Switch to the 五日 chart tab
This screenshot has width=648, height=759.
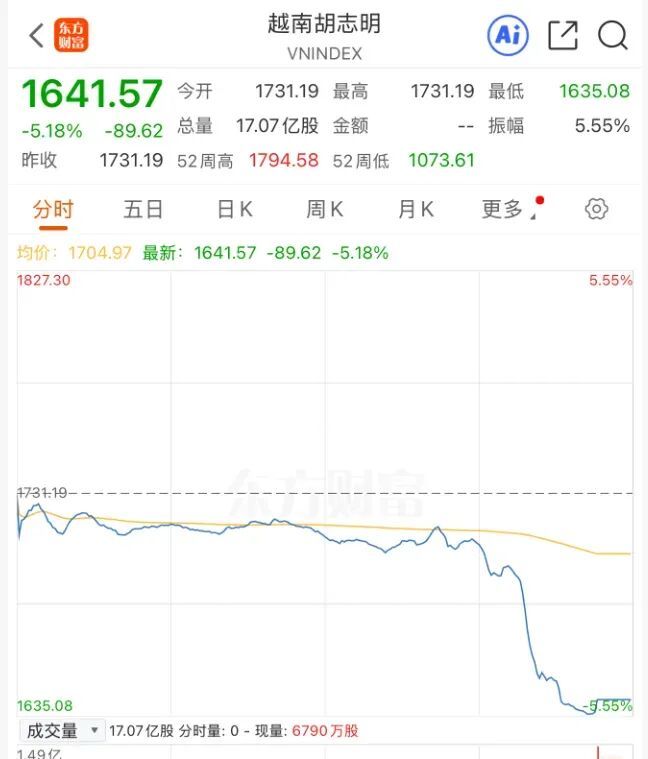143,209
